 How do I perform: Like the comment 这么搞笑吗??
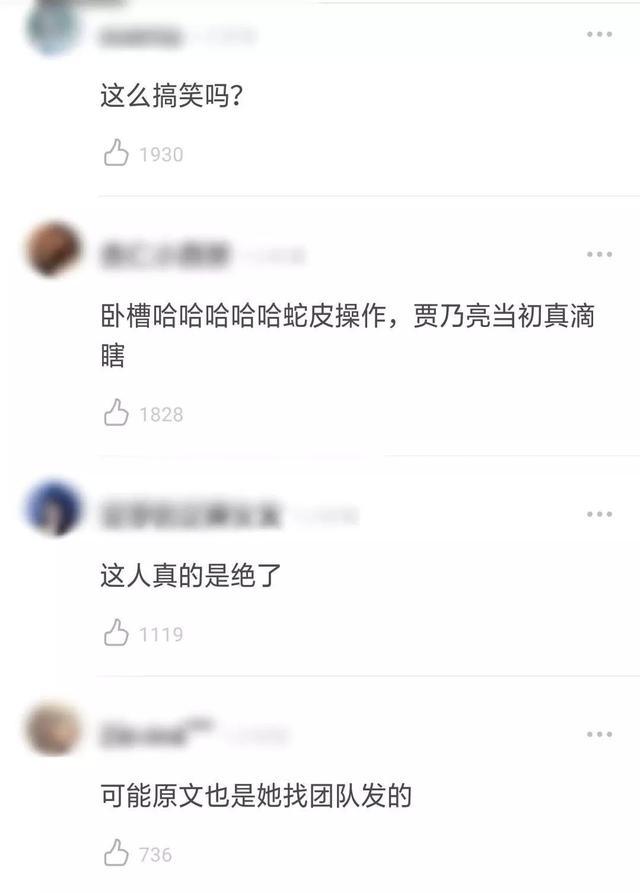pyautogui.click(x=117, y=154)
